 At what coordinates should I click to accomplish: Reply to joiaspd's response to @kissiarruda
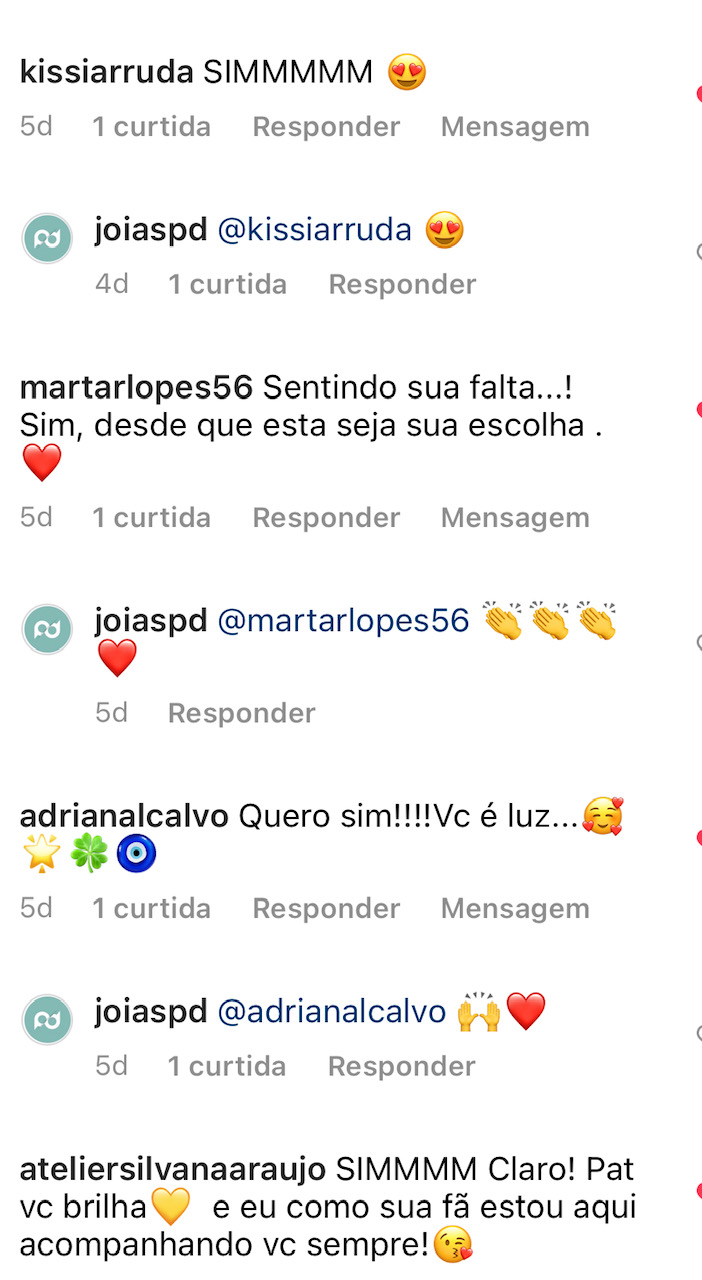(402, 284)
